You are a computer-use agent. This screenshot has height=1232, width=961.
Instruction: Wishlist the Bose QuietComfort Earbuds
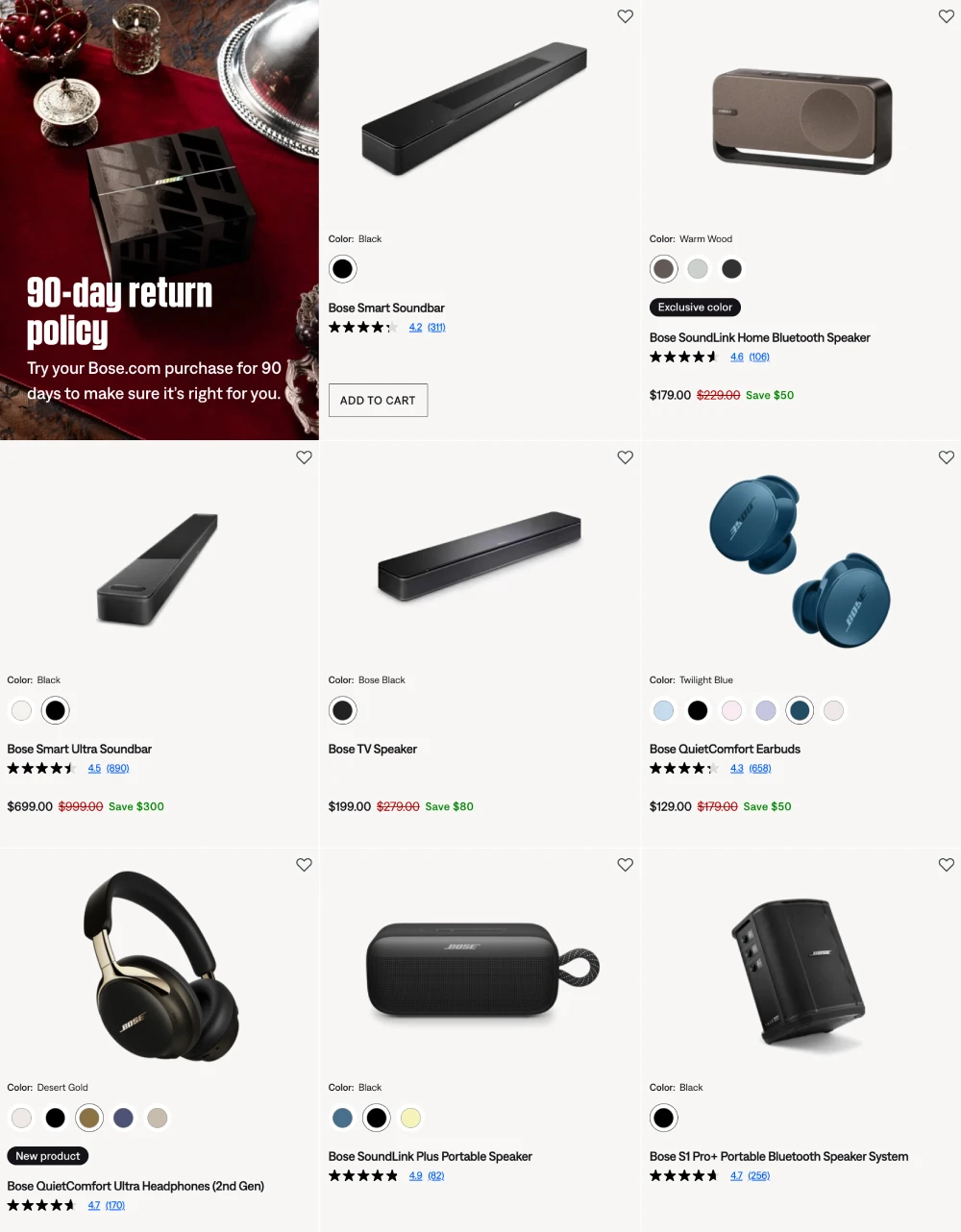pyautogui.click(x=947, y=457)
